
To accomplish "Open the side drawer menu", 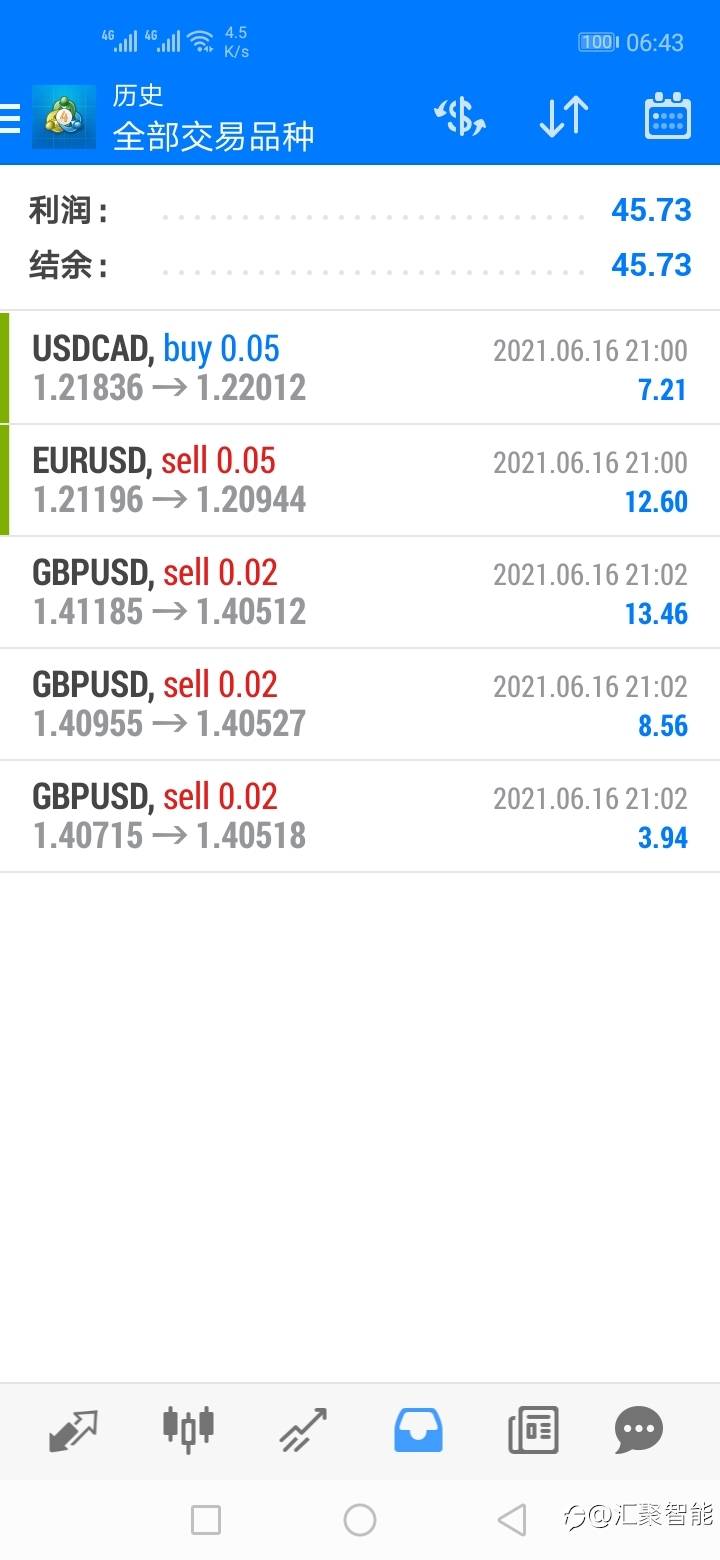I will (x=12, y=118).
